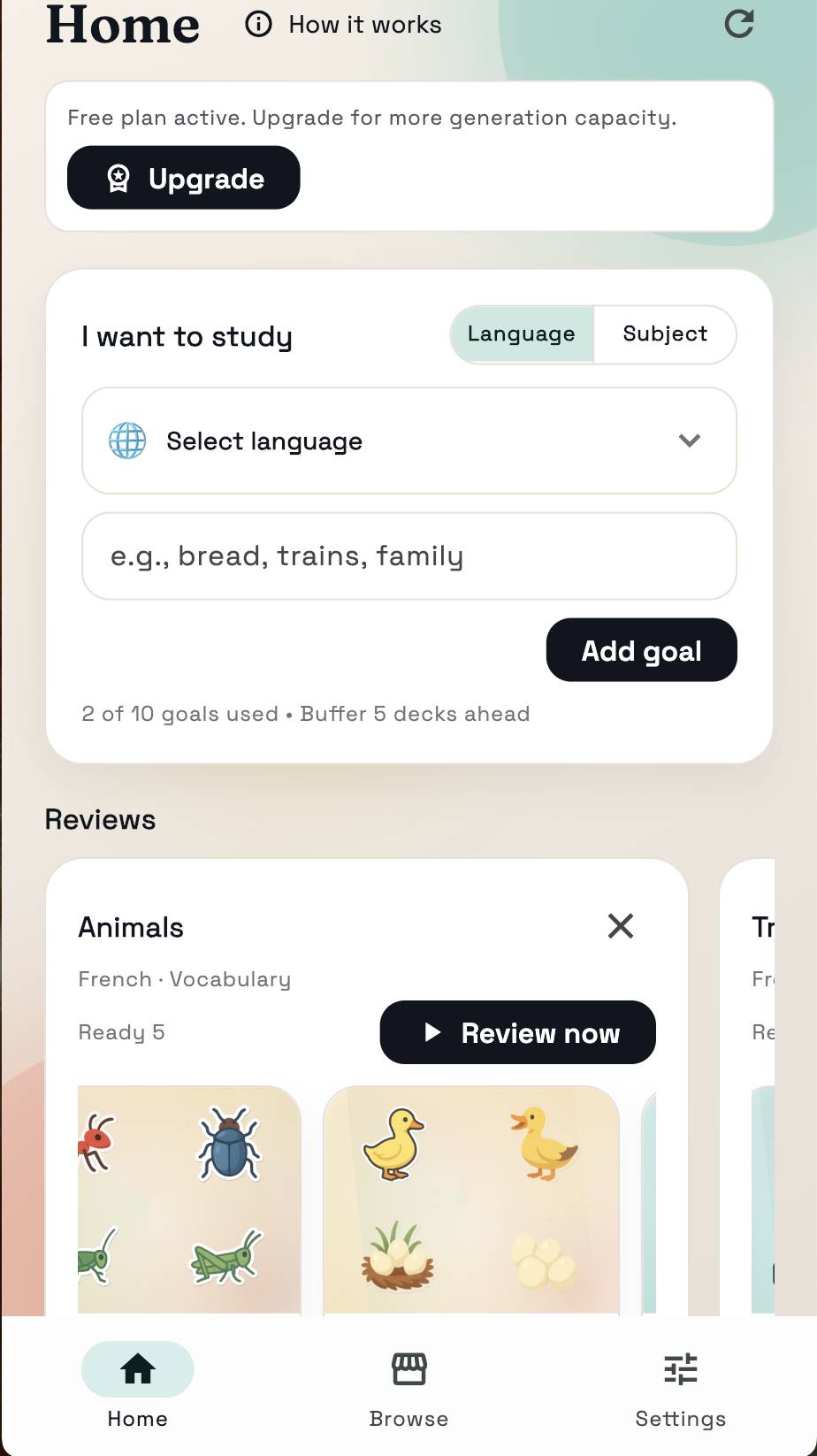817x1456 pixels.
Task: Click the globe icon in the language selector
Action: 126,441
